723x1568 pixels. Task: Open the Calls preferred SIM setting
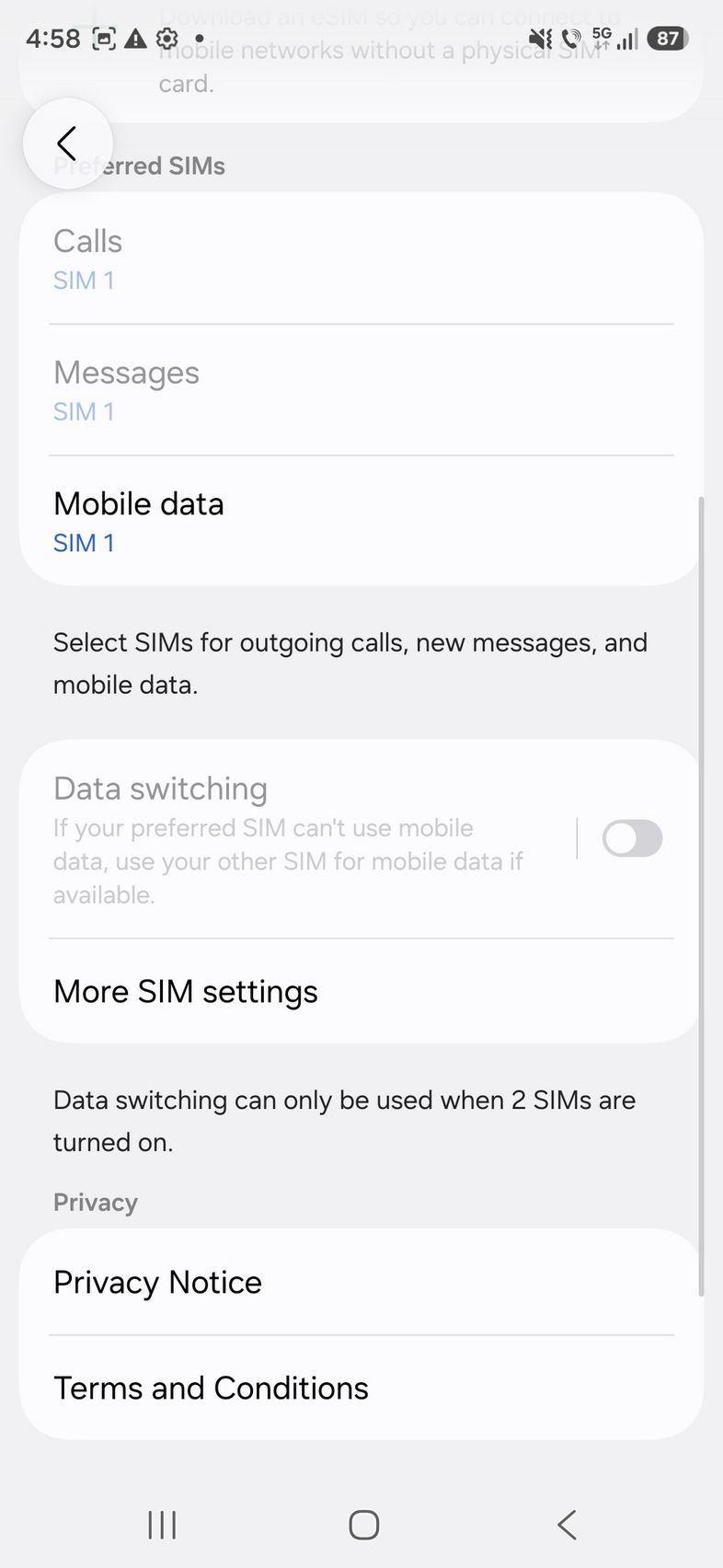click(x=359, y=259)
